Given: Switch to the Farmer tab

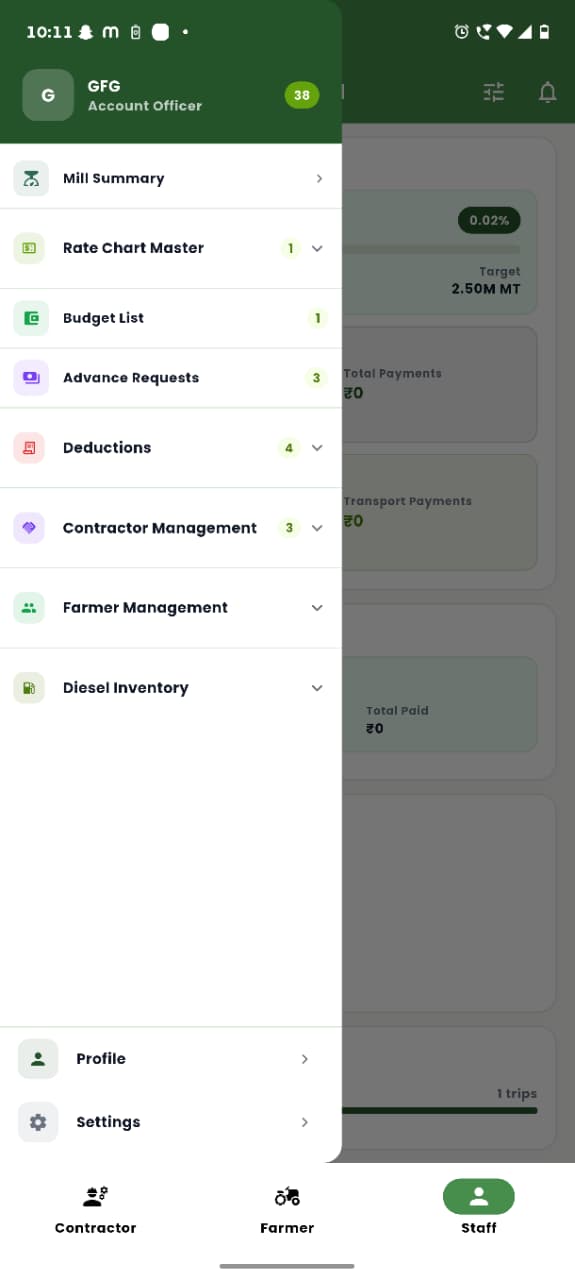Looking at the screenshot, I should pyautogui.click(x=287, y=1210).
